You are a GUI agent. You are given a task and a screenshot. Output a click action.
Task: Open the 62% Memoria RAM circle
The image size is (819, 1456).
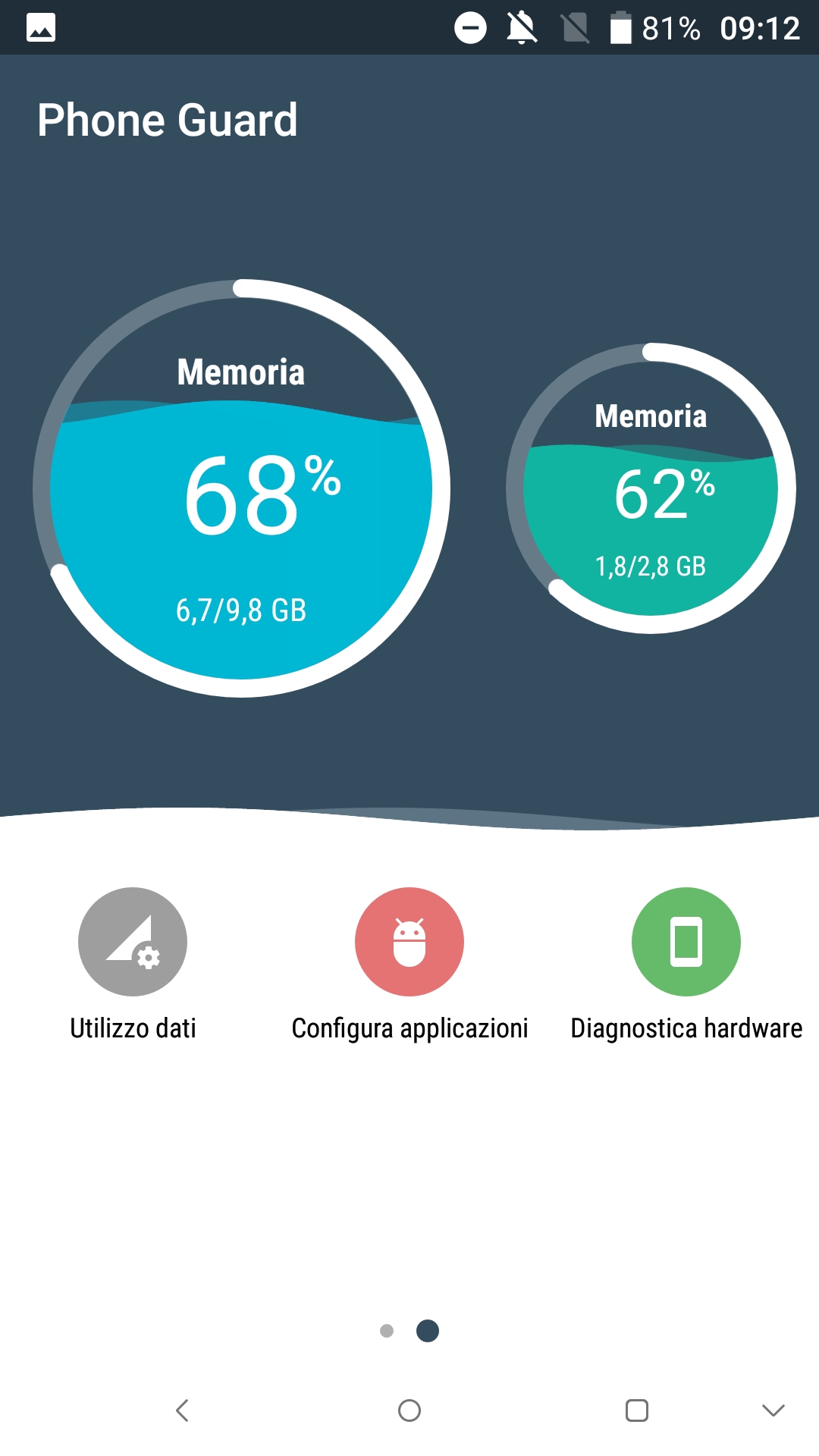(651, 488)
